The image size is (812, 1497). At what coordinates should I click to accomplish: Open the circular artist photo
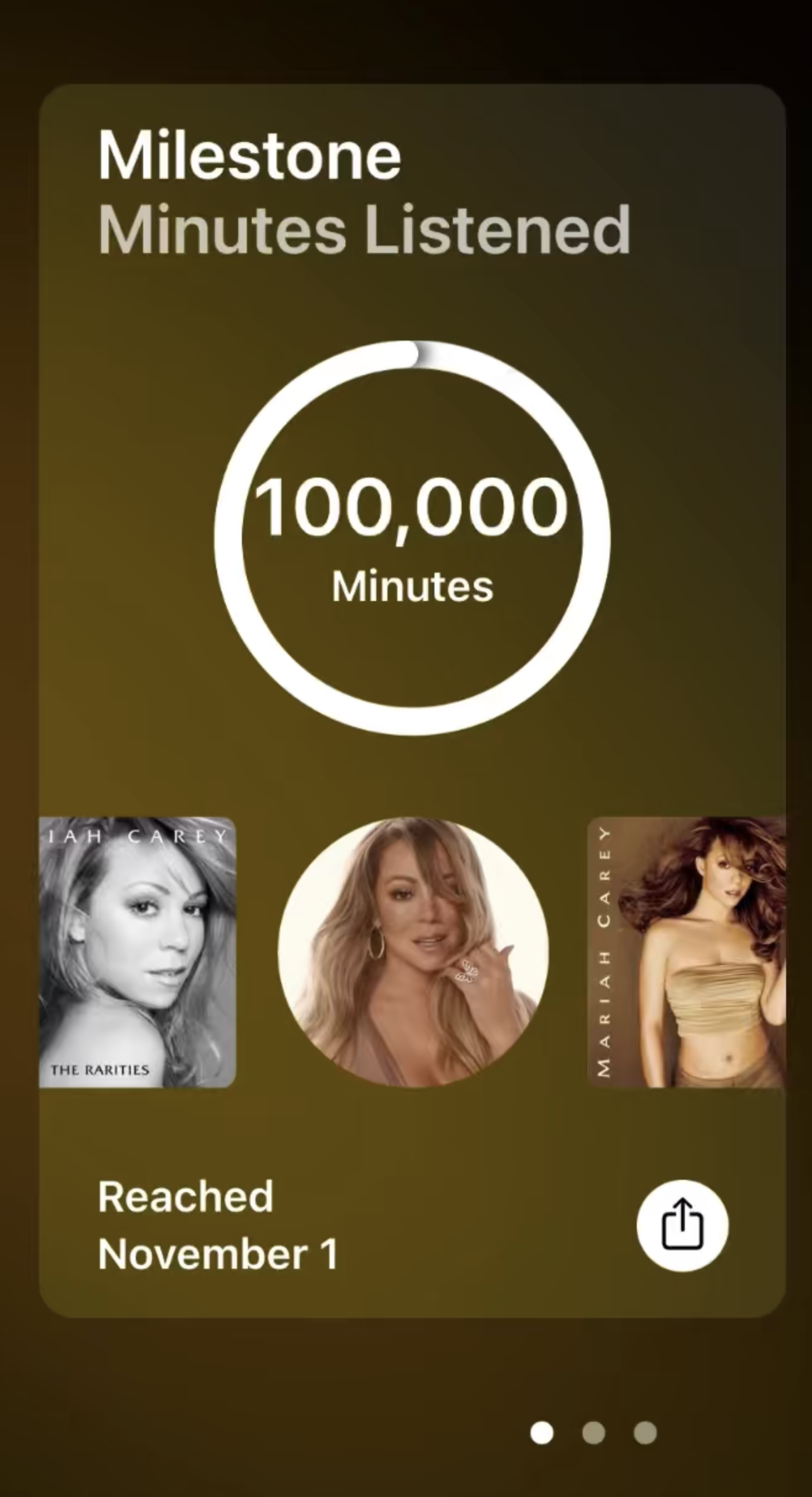pos(413,952)
